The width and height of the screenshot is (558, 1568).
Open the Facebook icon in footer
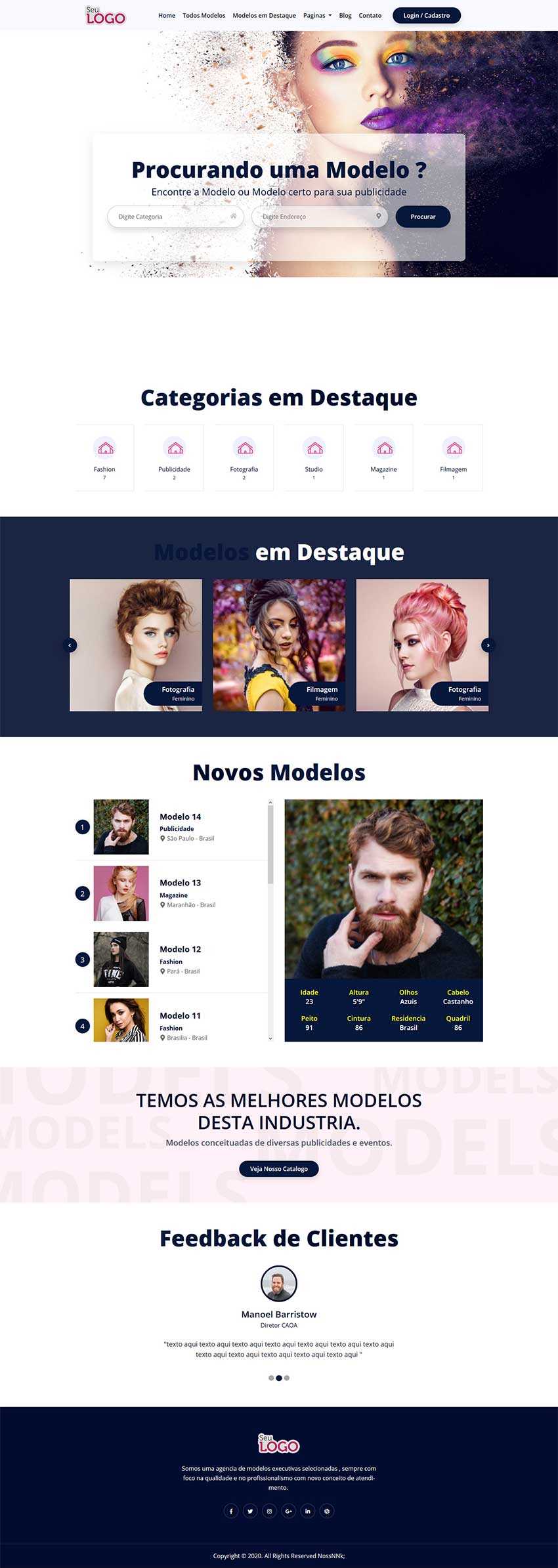pyautogui.click(x=231, y=1510)
